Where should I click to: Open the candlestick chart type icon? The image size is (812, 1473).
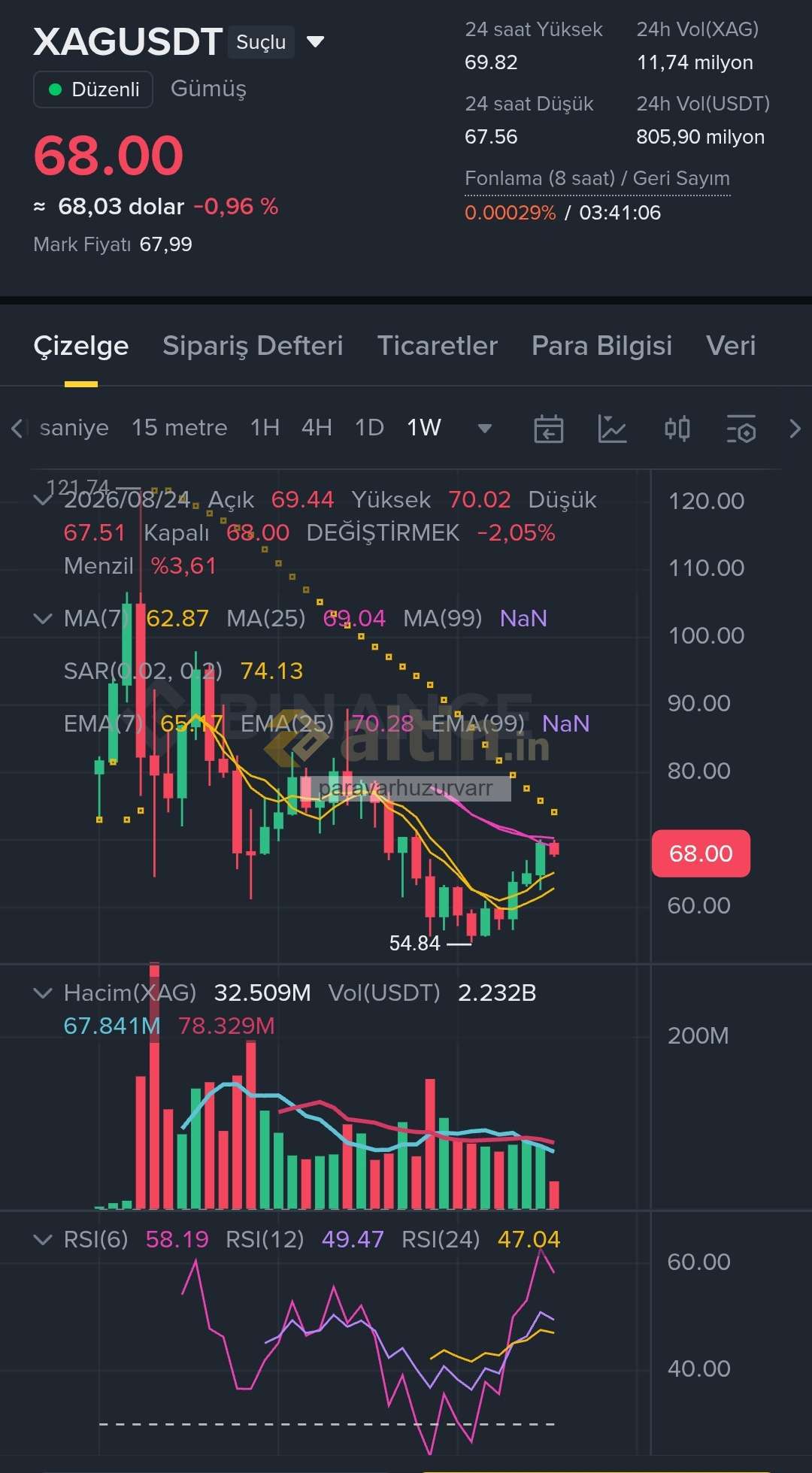[x=677, y=429]
